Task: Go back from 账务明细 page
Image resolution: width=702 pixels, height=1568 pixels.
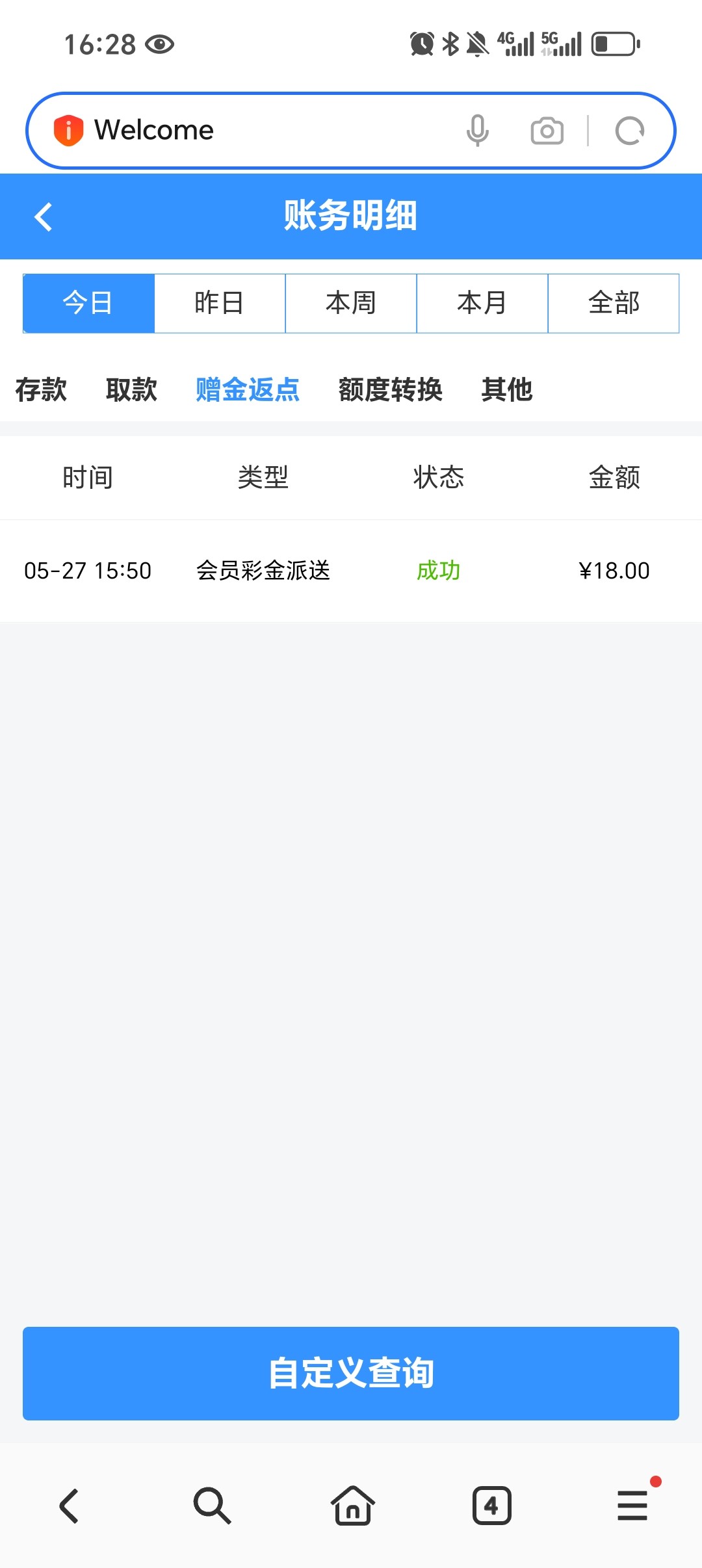Action: point(44,216)
